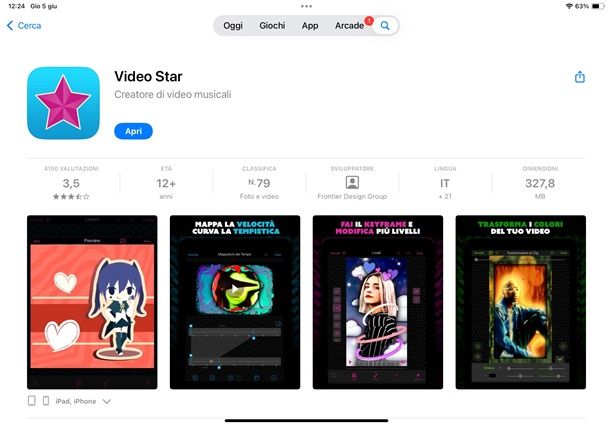Open the N 79 classifica chart
610x426 pixels.
pyautogui.click(x=259, y=184)
